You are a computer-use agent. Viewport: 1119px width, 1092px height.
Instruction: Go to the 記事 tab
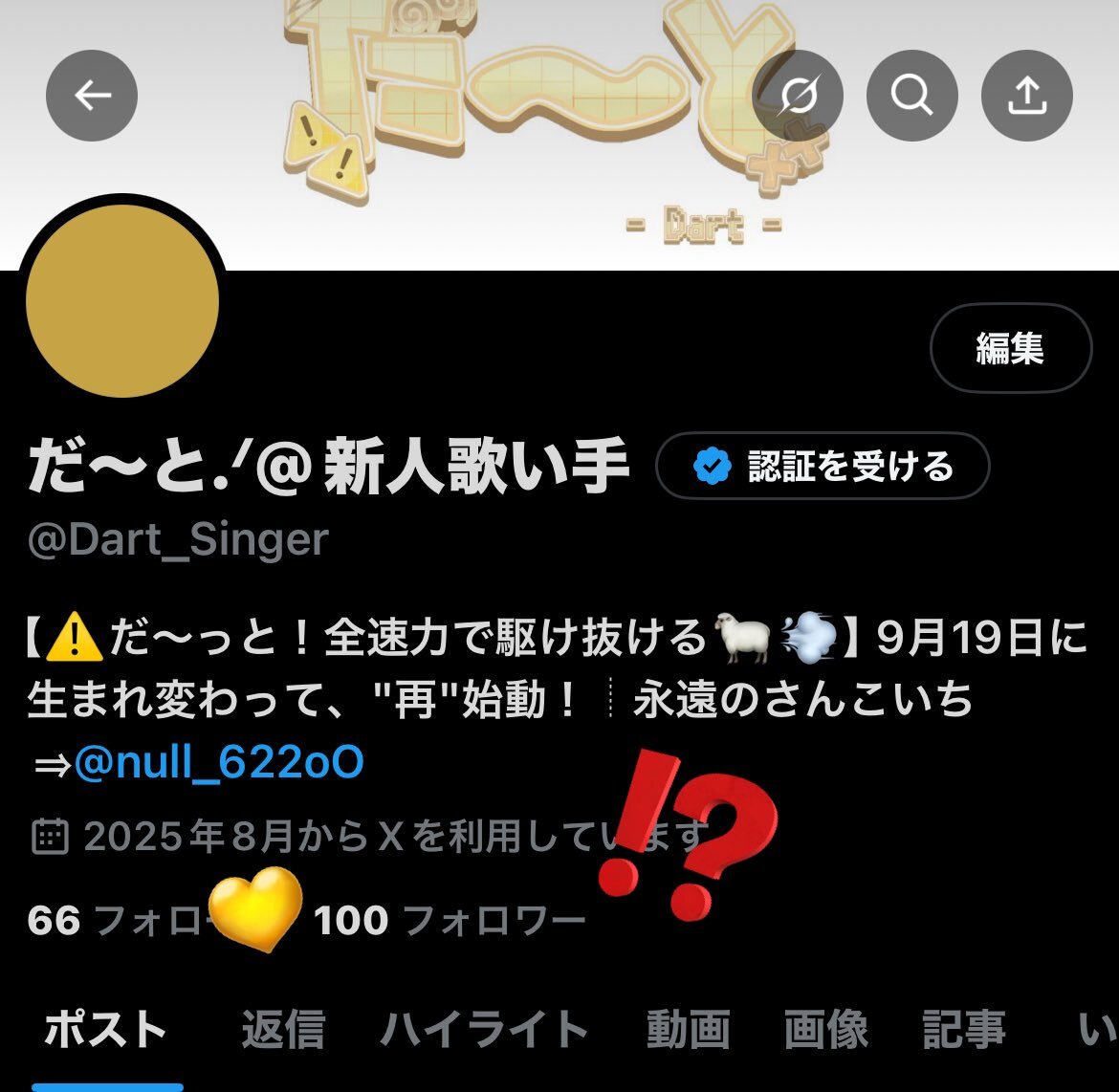pyautogui.click(x=964, y=1031)
